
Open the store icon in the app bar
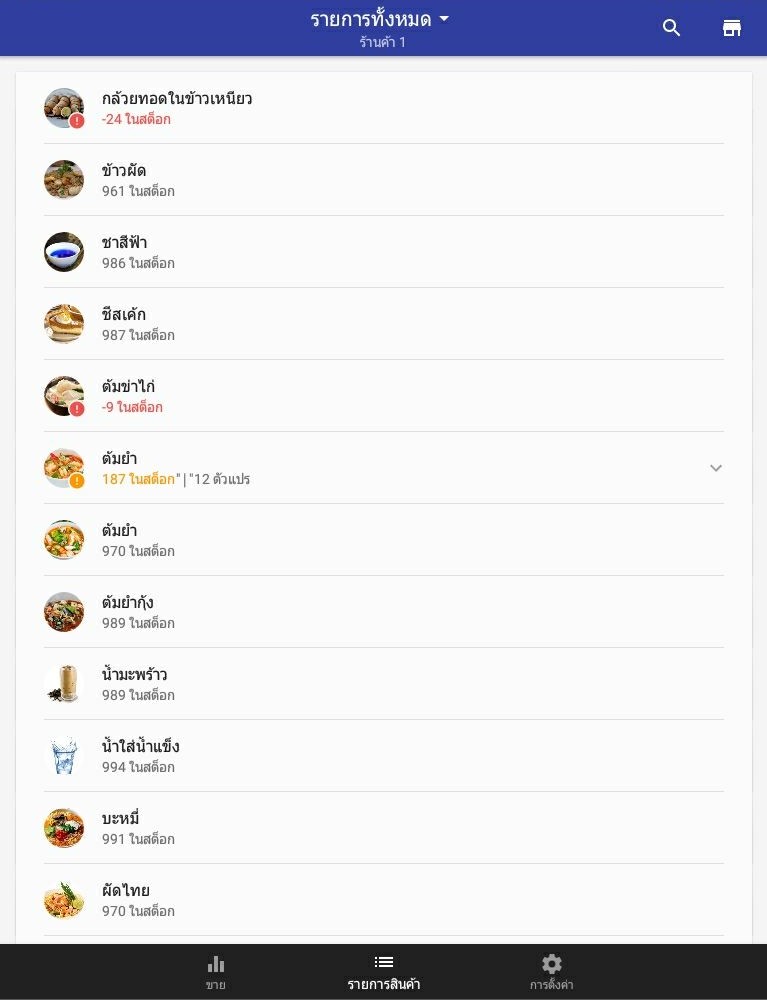pyautogui.click(x=732, y=28)
